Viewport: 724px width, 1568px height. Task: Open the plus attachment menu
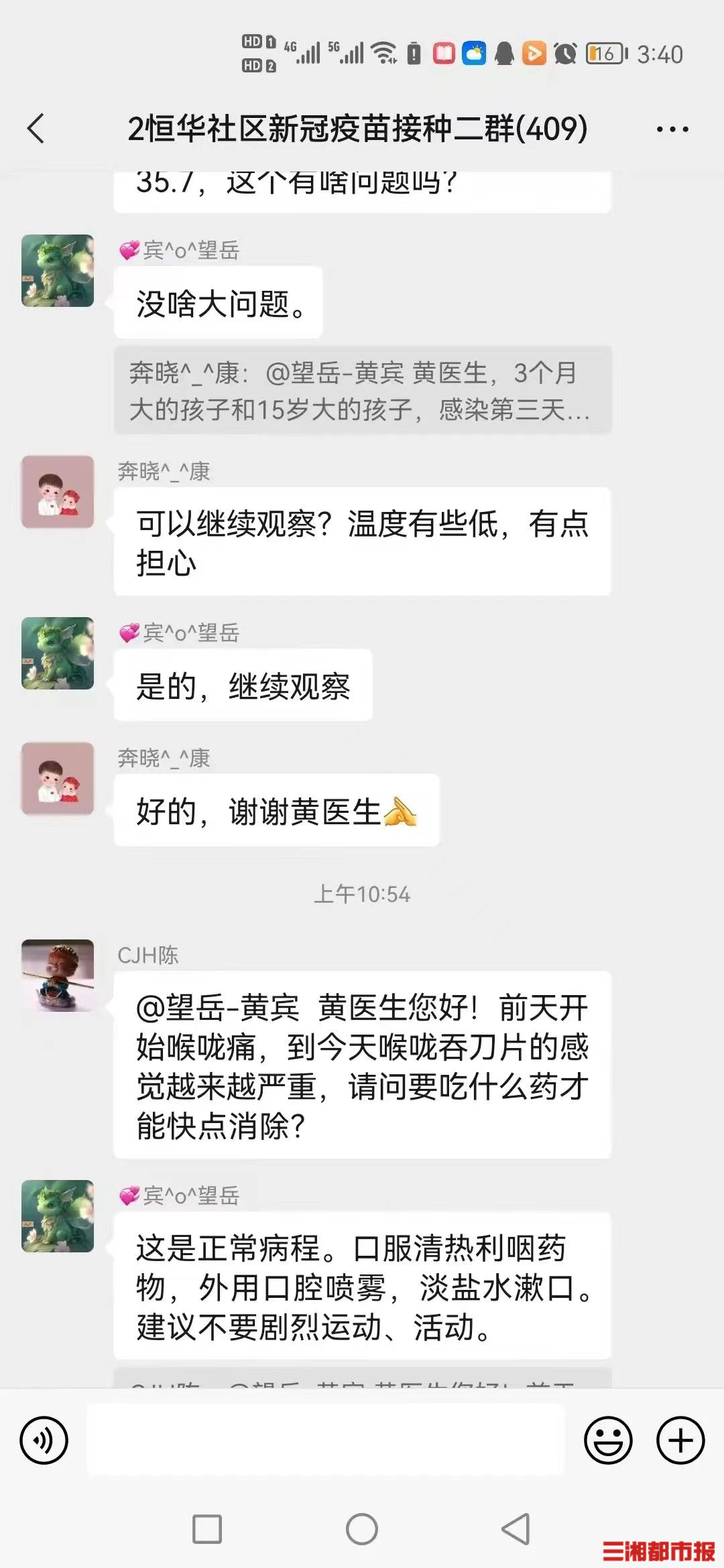coord(680,1440)
